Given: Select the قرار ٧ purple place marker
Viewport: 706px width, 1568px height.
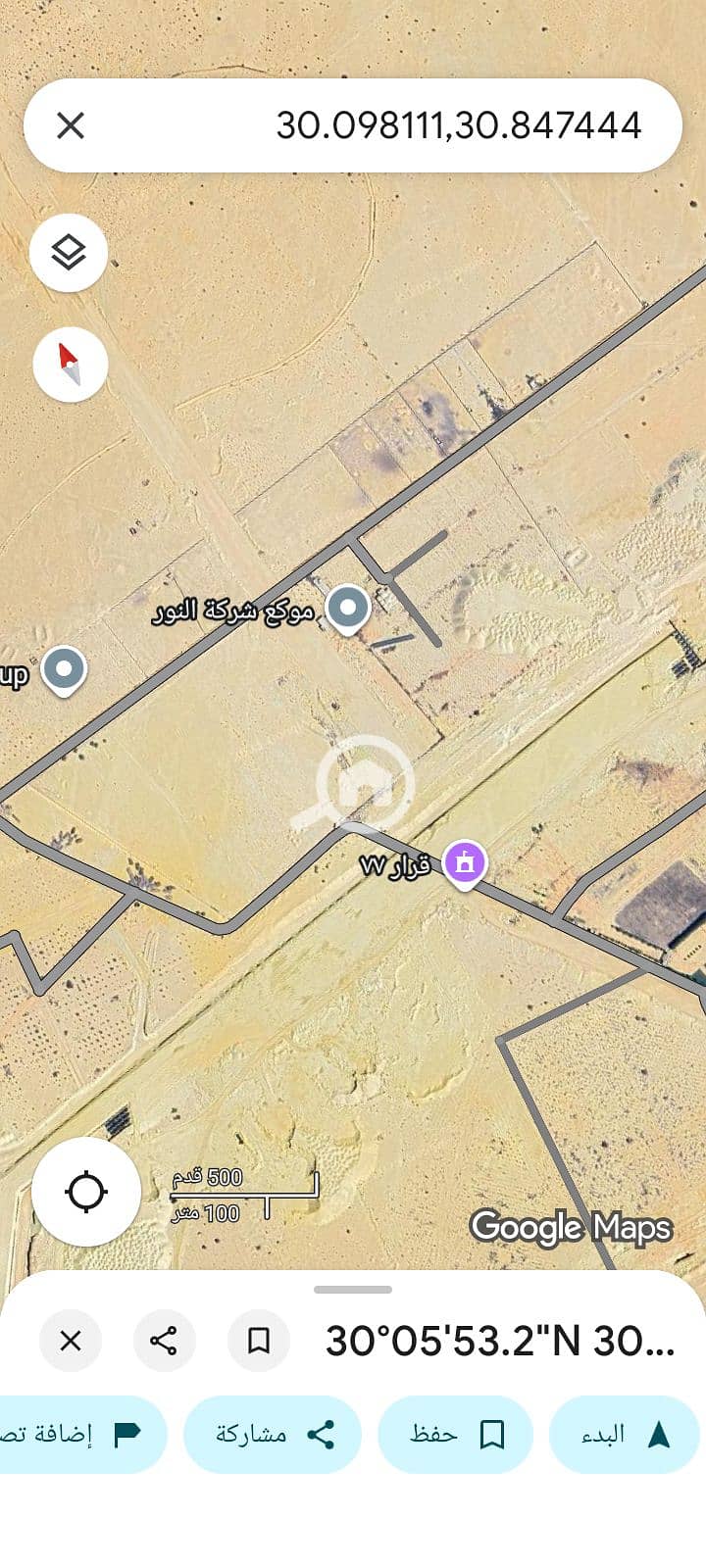Looking at the screenshot, I should 465,863.
